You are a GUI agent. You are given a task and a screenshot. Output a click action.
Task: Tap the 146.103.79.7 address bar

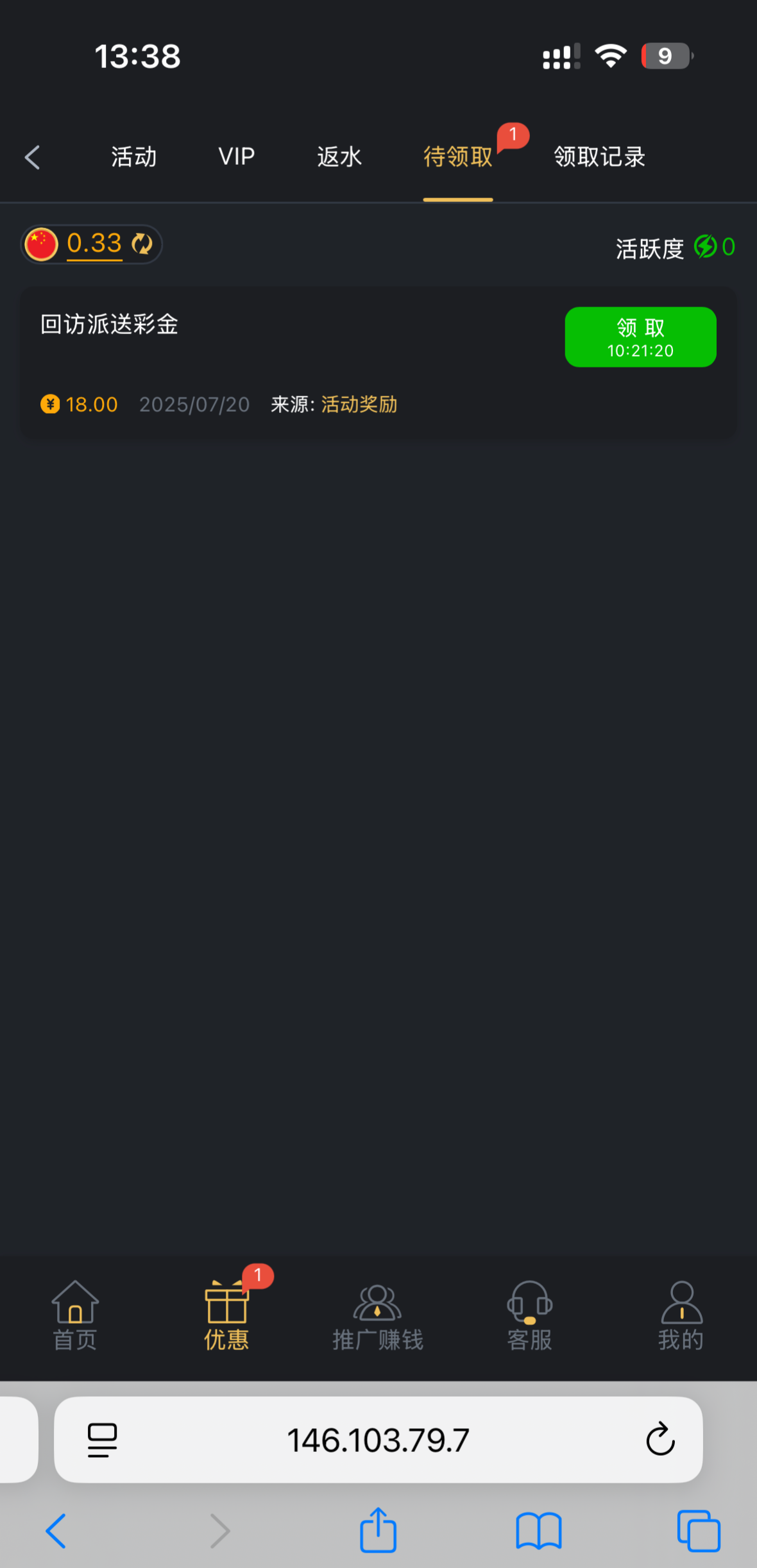pyautogui.click(x=378, y=1440)
